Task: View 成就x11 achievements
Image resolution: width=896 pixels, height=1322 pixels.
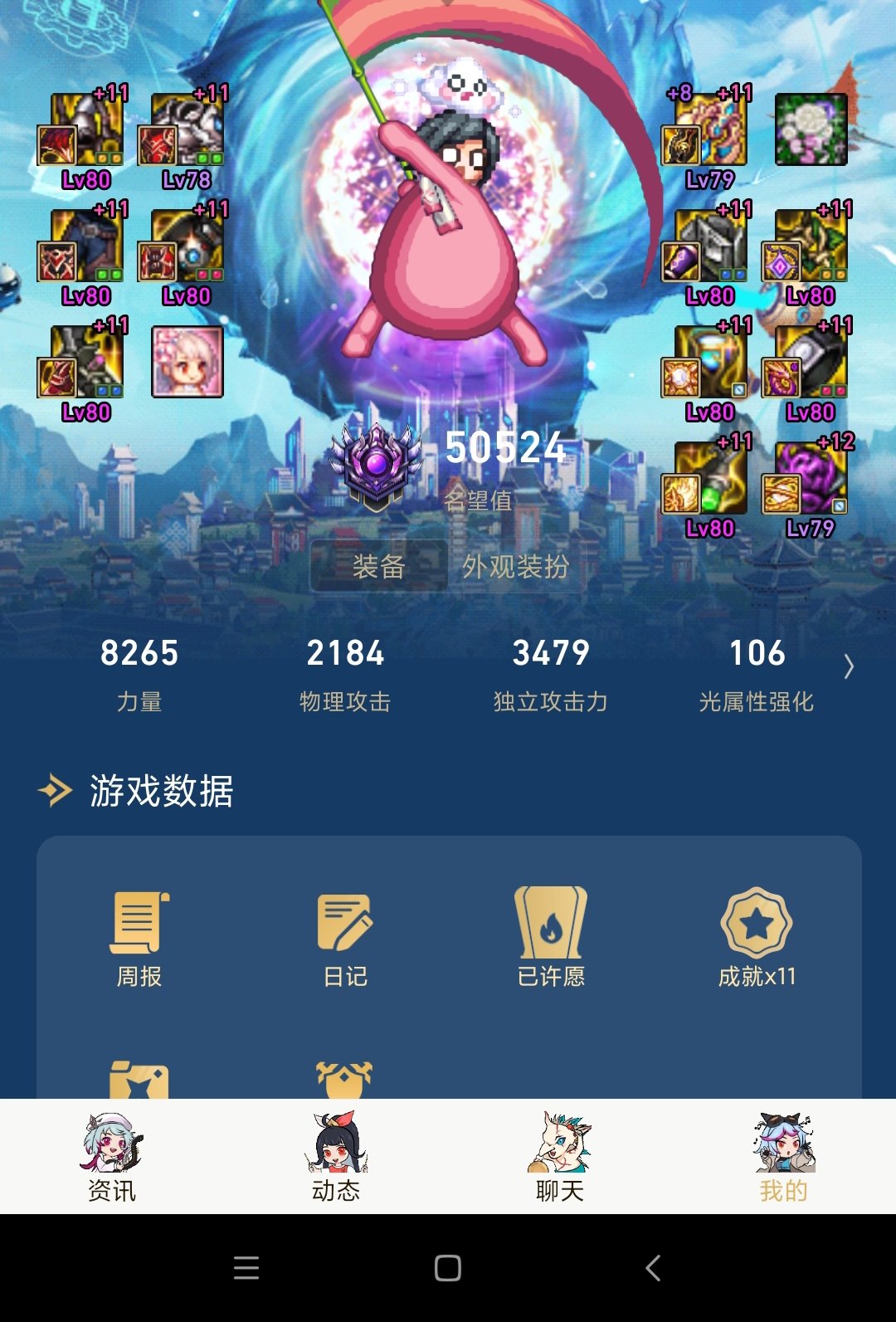Action: click(x=757, y=939)
